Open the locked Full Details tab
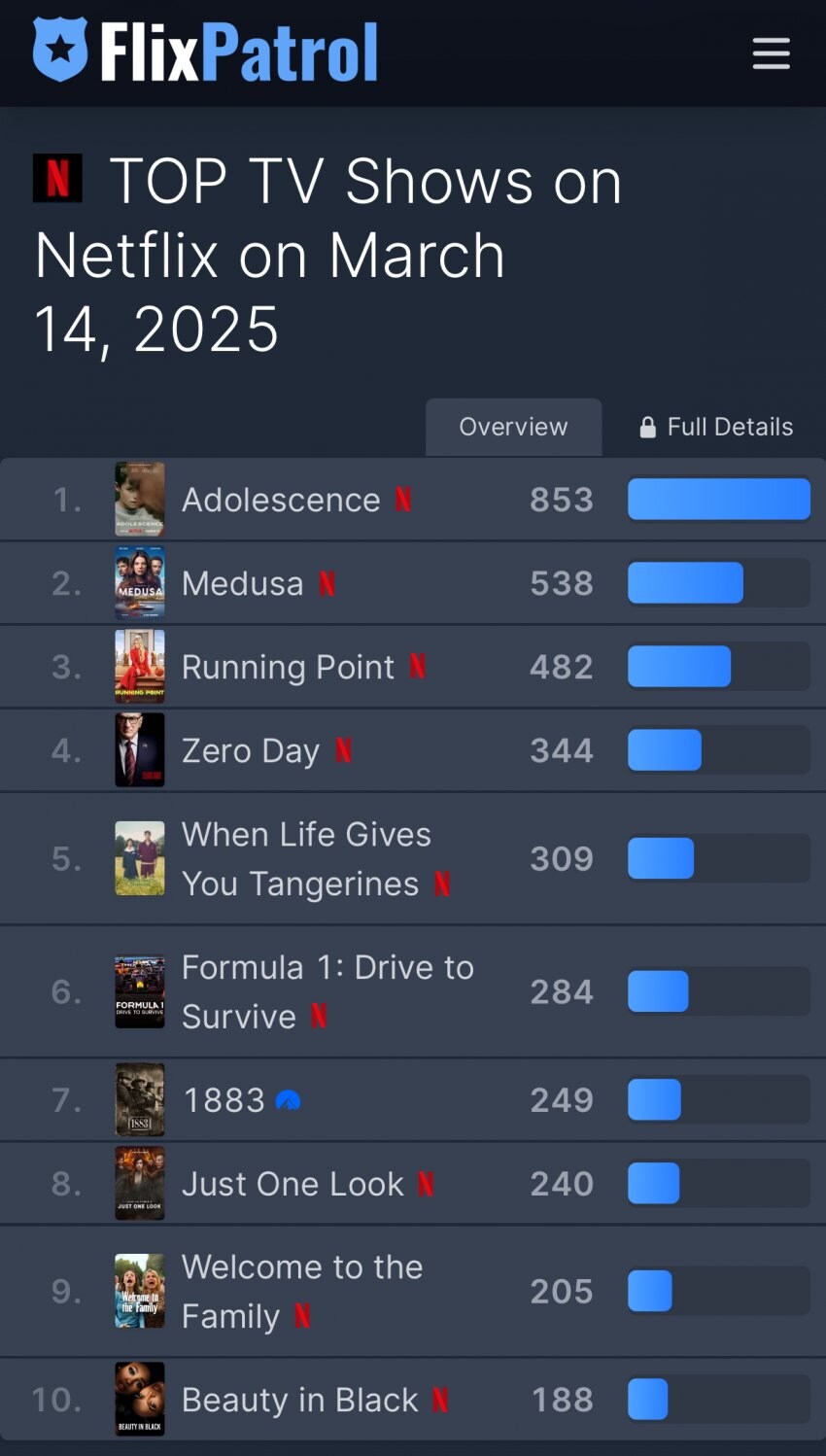Viewport: 826px width, 1456px height. (x=716, y=427)
